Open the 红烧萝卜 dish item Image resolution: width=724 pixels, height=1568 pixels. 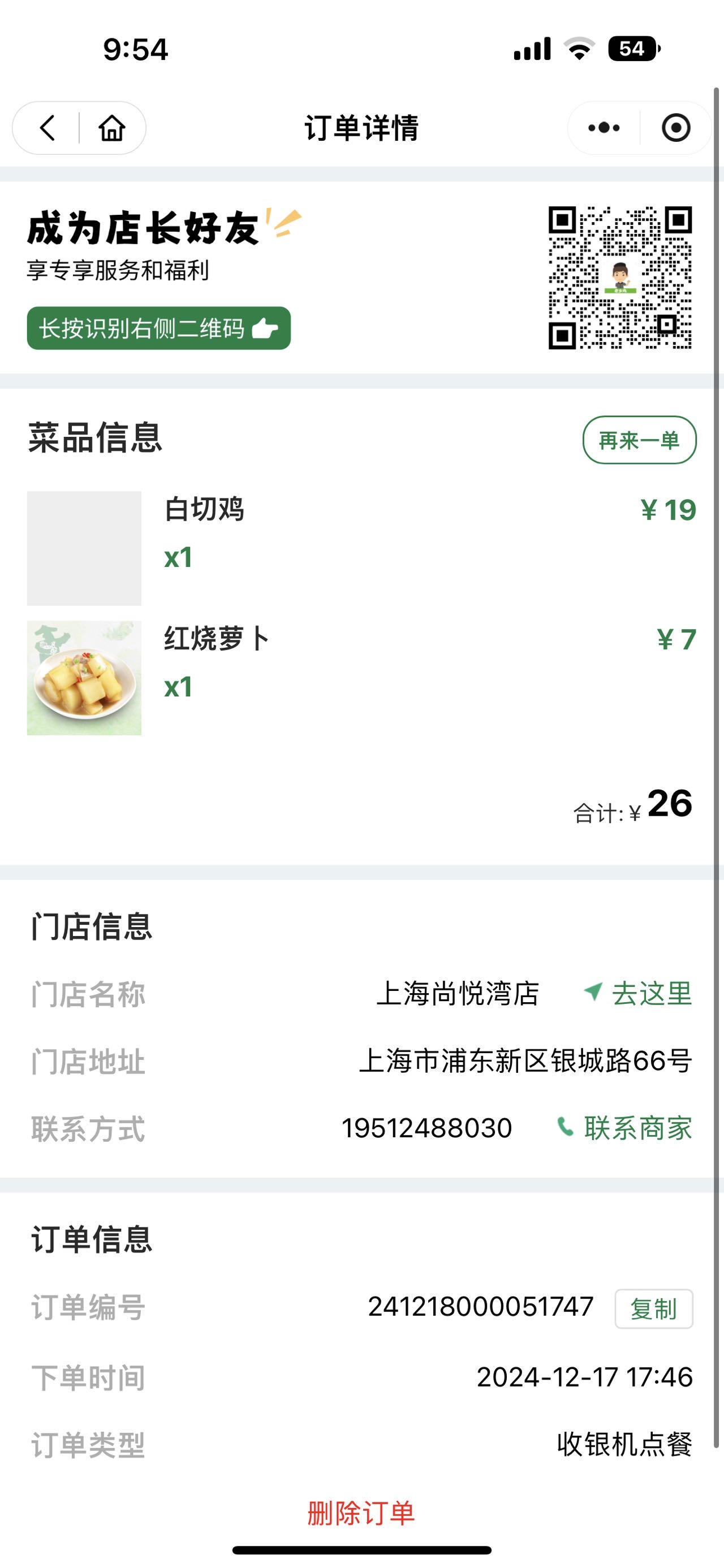[x=361, y=678]
